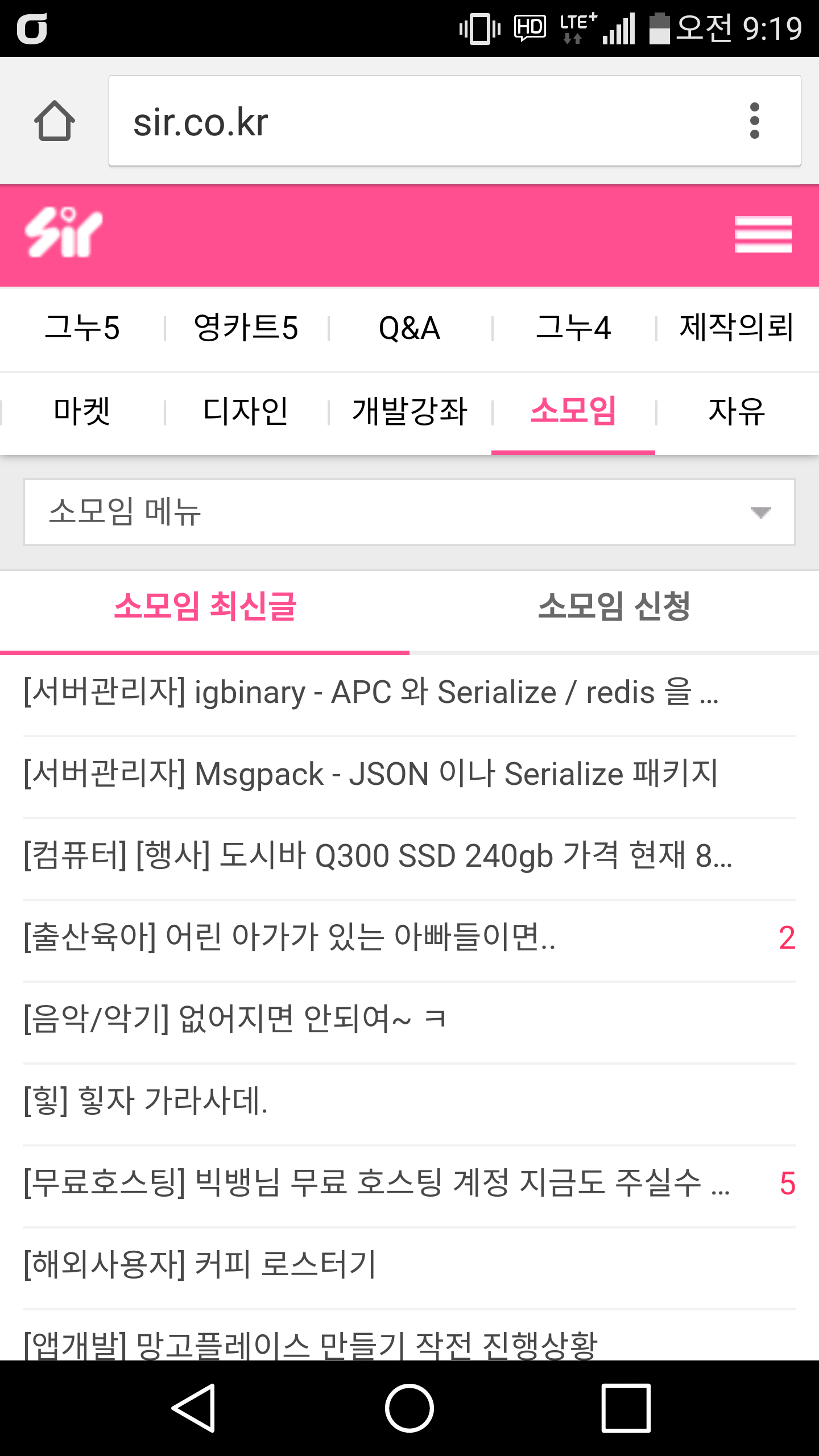This screenshot has height=1456, width=819.
Task: Go to the 그누5 section
Action: coord(82,328)
